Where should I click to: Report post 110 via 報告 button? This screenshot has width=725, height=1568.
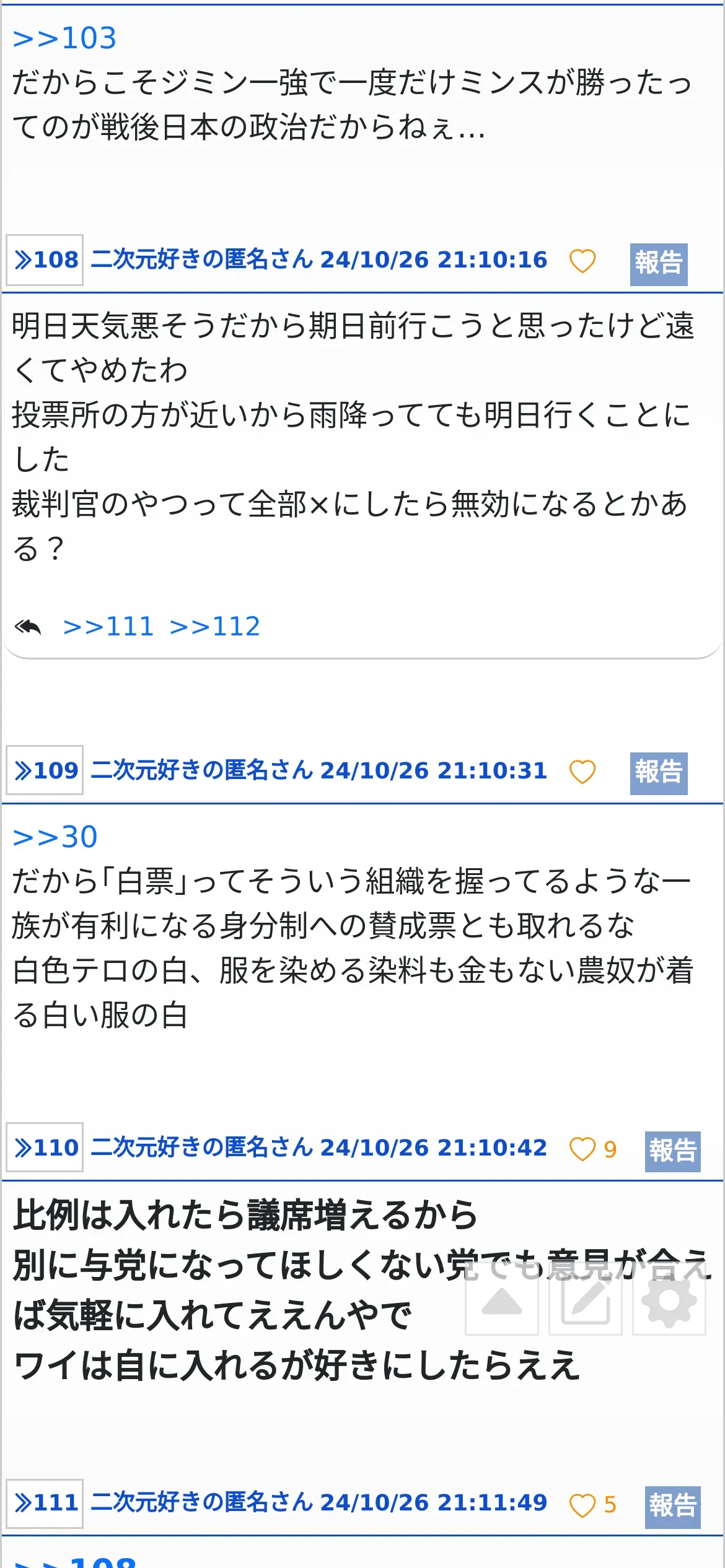[x=673, y=1152]
